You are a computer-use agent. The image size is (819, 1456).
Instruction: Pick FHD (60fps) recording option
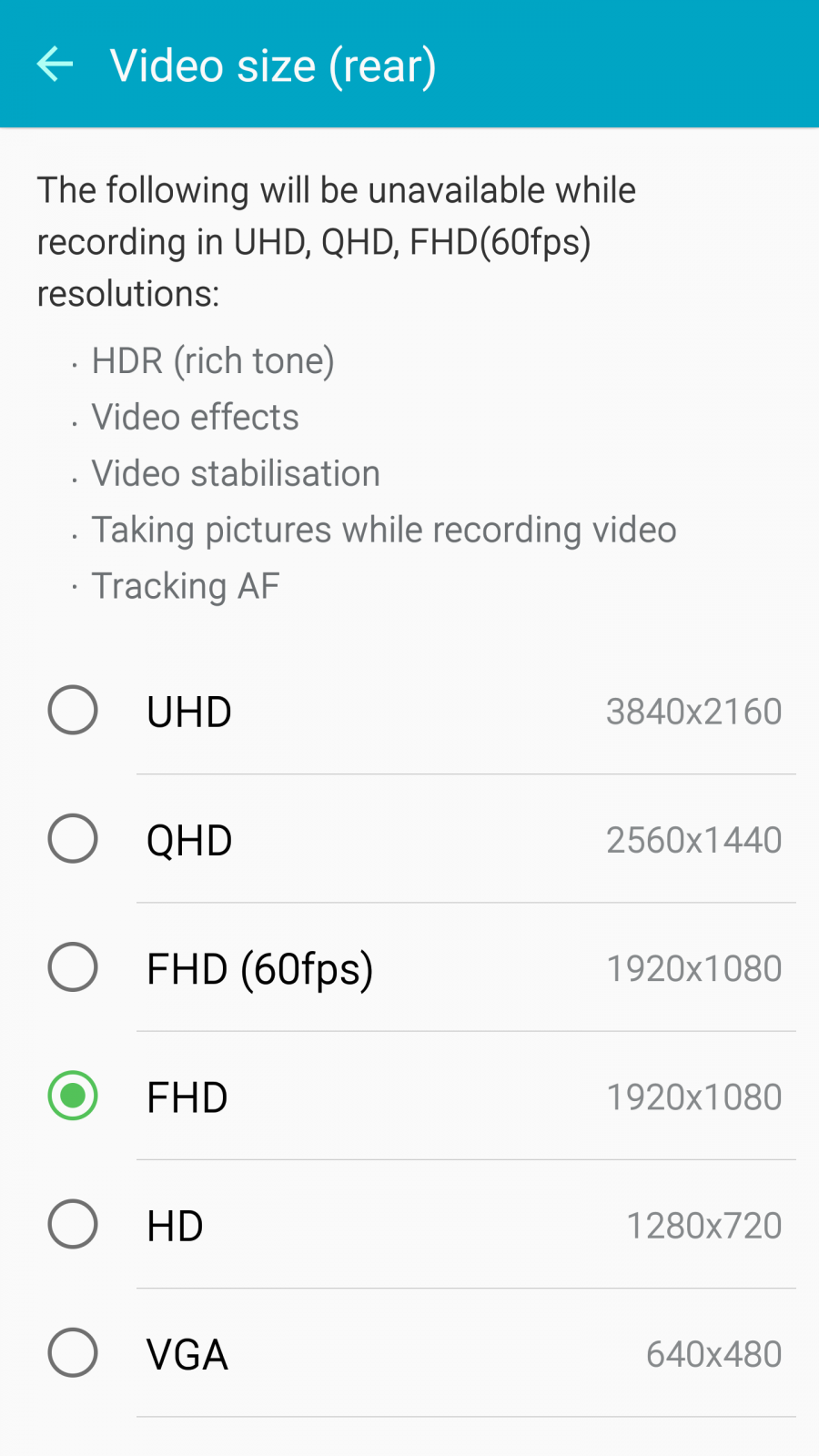(409, 967)
